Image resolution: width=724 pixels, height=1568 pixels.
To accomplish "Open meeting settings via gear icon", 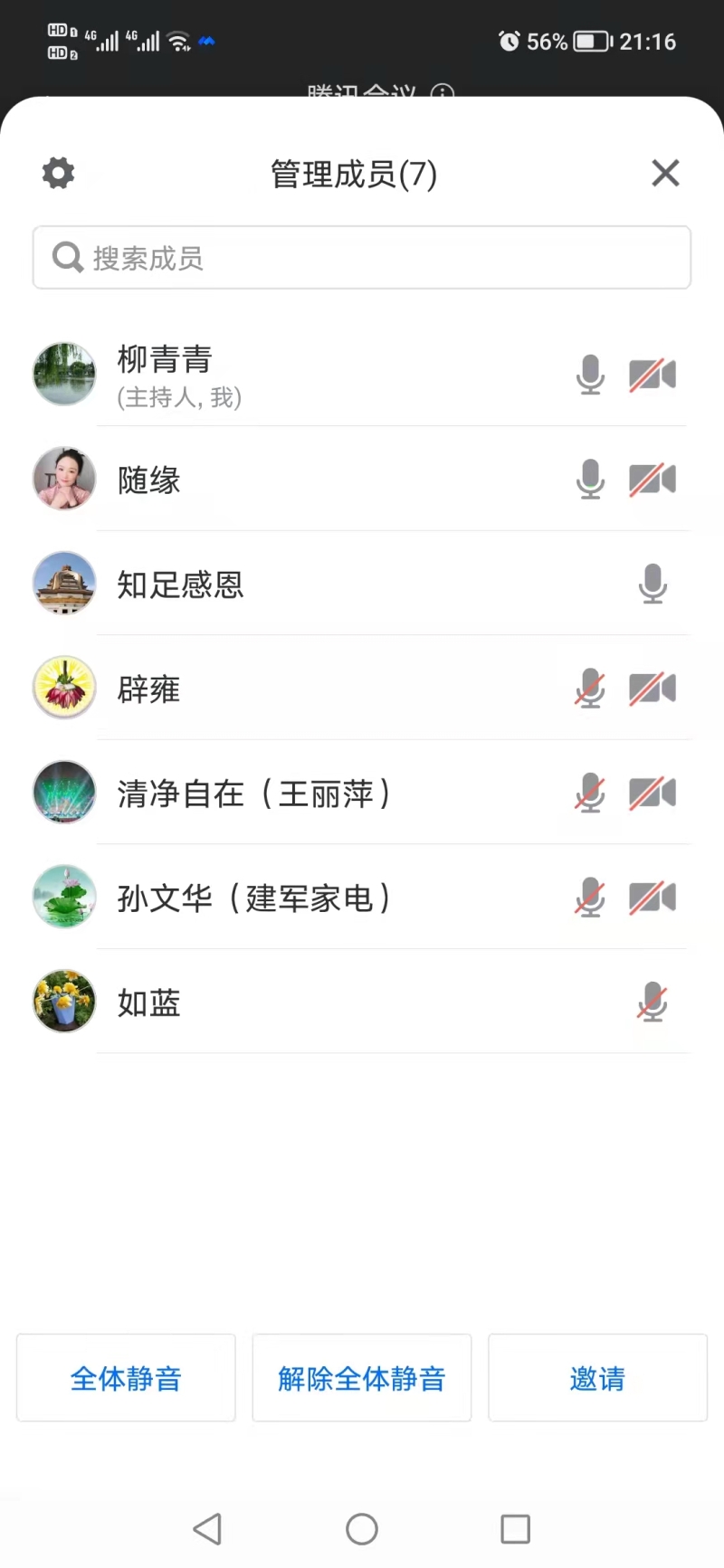I will tap(57, 173).
